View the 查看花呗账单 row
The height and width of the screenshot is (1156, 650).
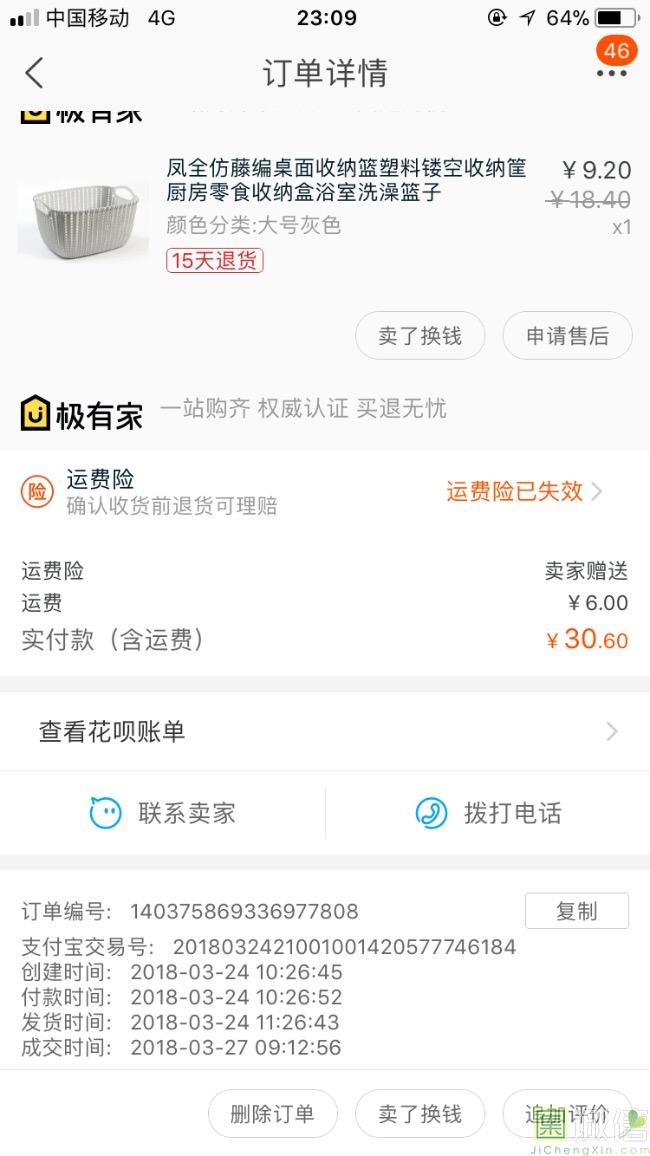[x=325, y=732]
